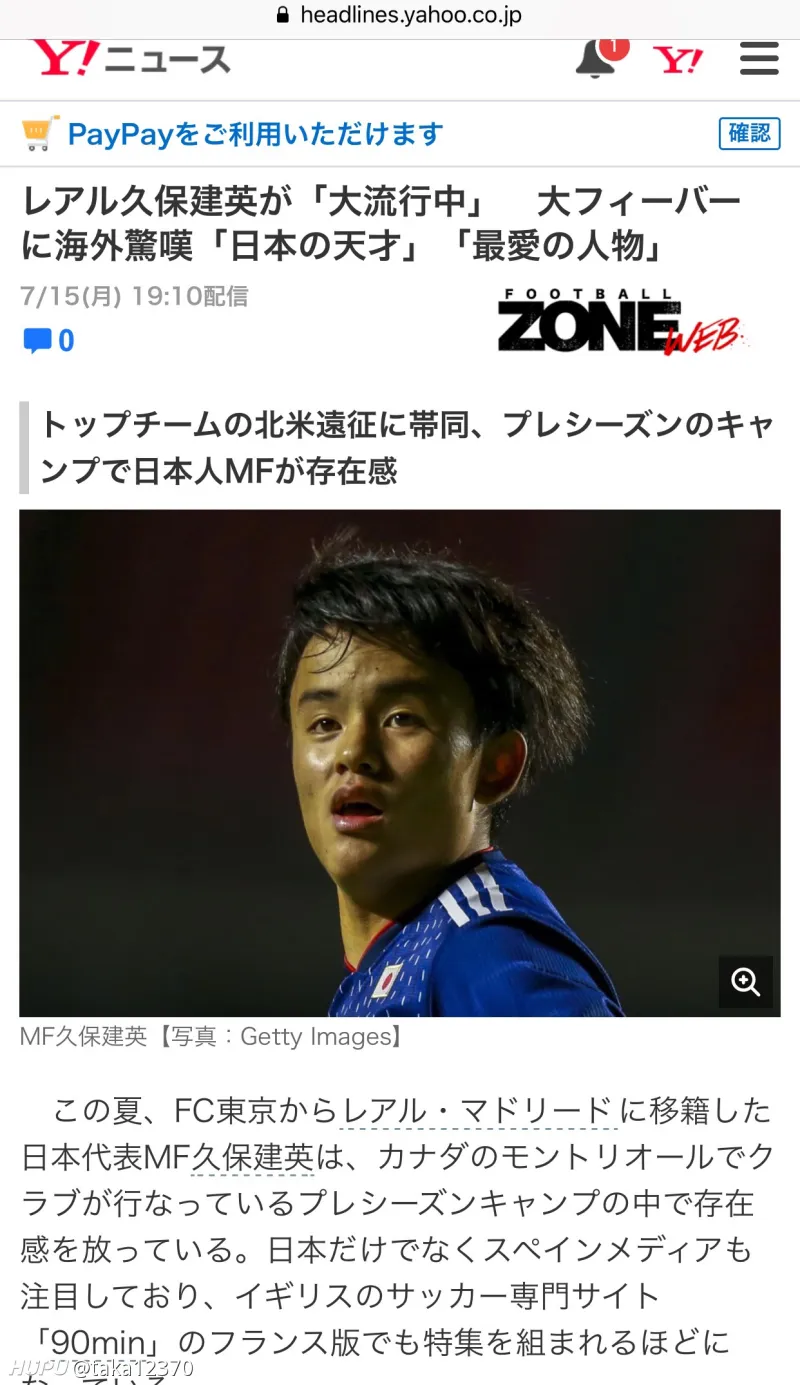Tap the 確認 button on the PayPay banner

click(749, 133)
